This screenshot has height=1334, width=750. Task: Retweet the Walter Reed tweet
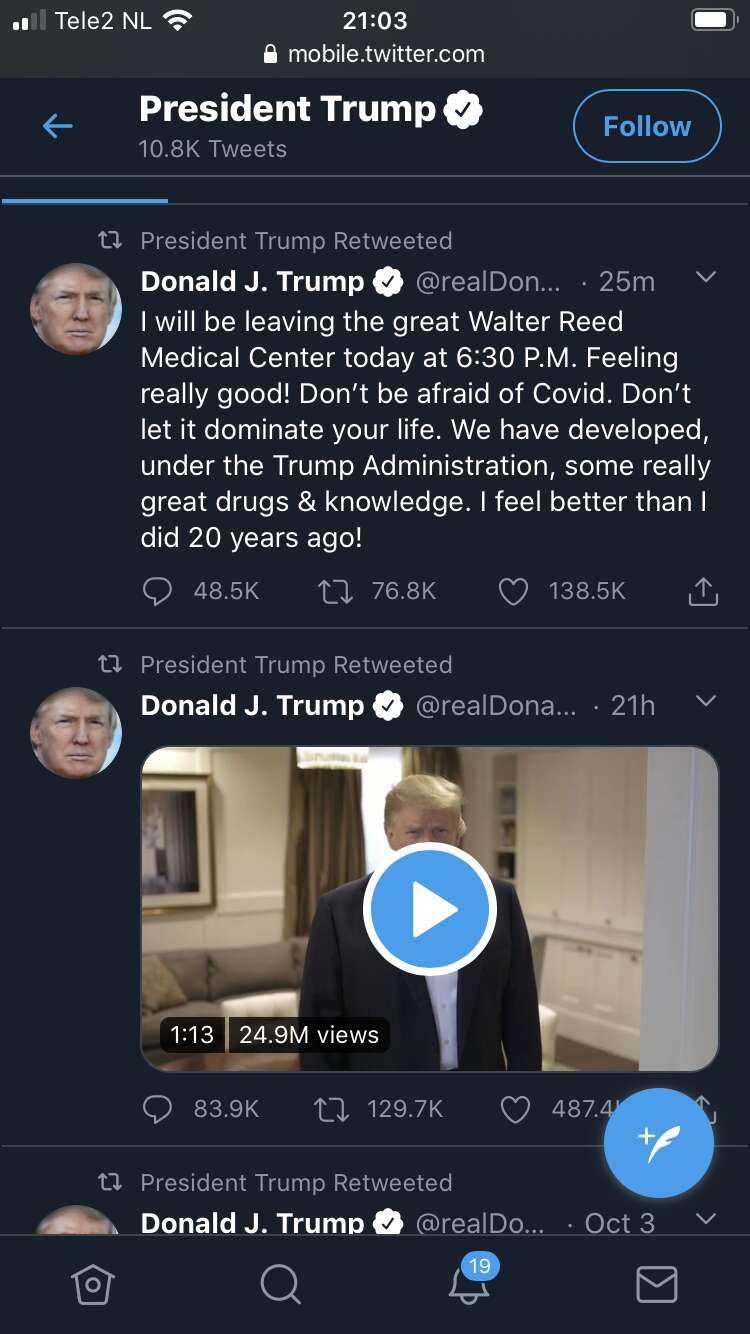click(x=335, y=592)
